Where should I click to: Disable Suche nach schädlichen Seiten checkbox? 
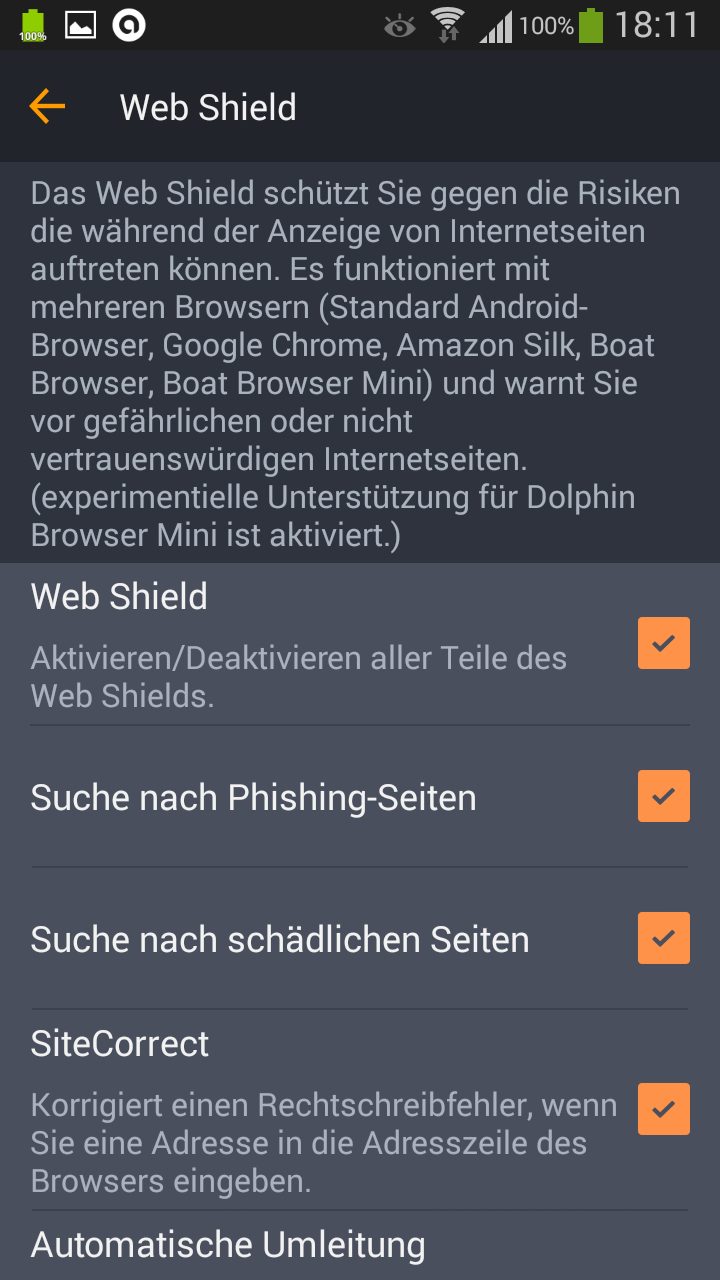point(663,938)
